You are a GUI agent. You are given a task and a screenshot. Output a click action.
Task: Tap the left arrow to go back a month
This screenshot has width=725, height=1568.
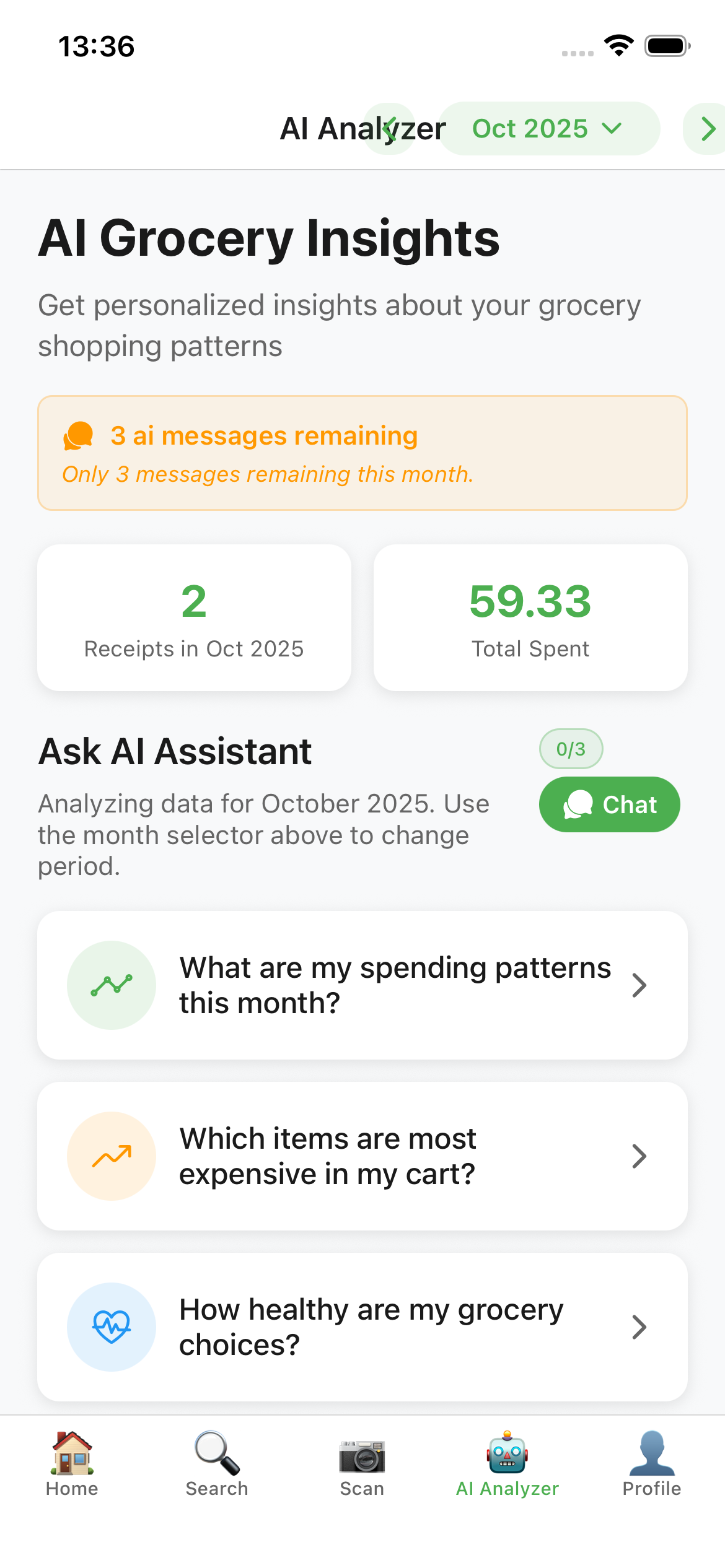point(389,128)
